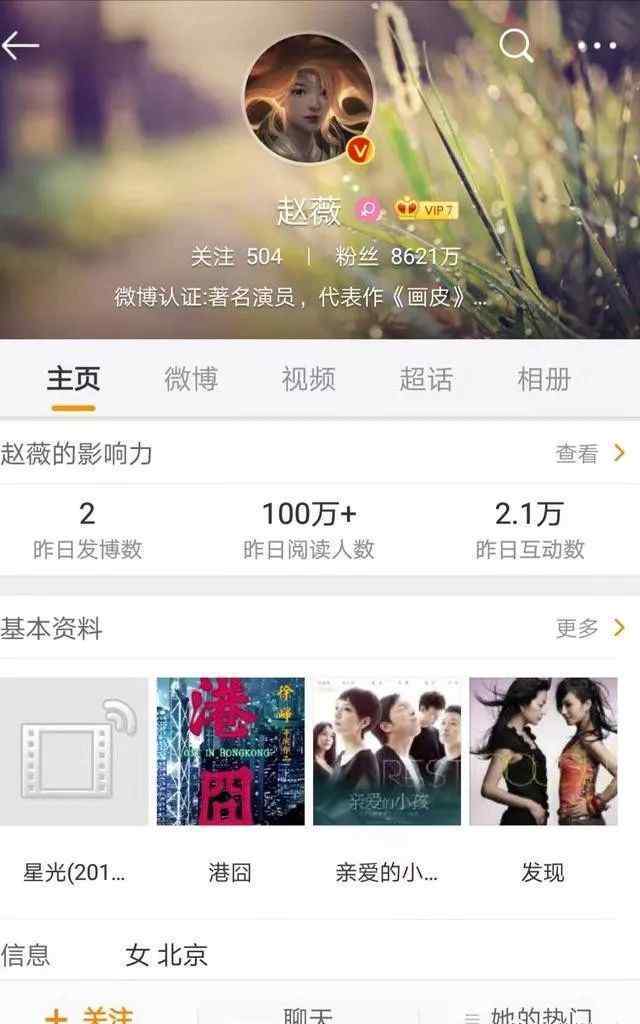The height and width of the screenshot is (1024, 640).
Task: Open the three-dot overflow menu
Action: [597, 45]
